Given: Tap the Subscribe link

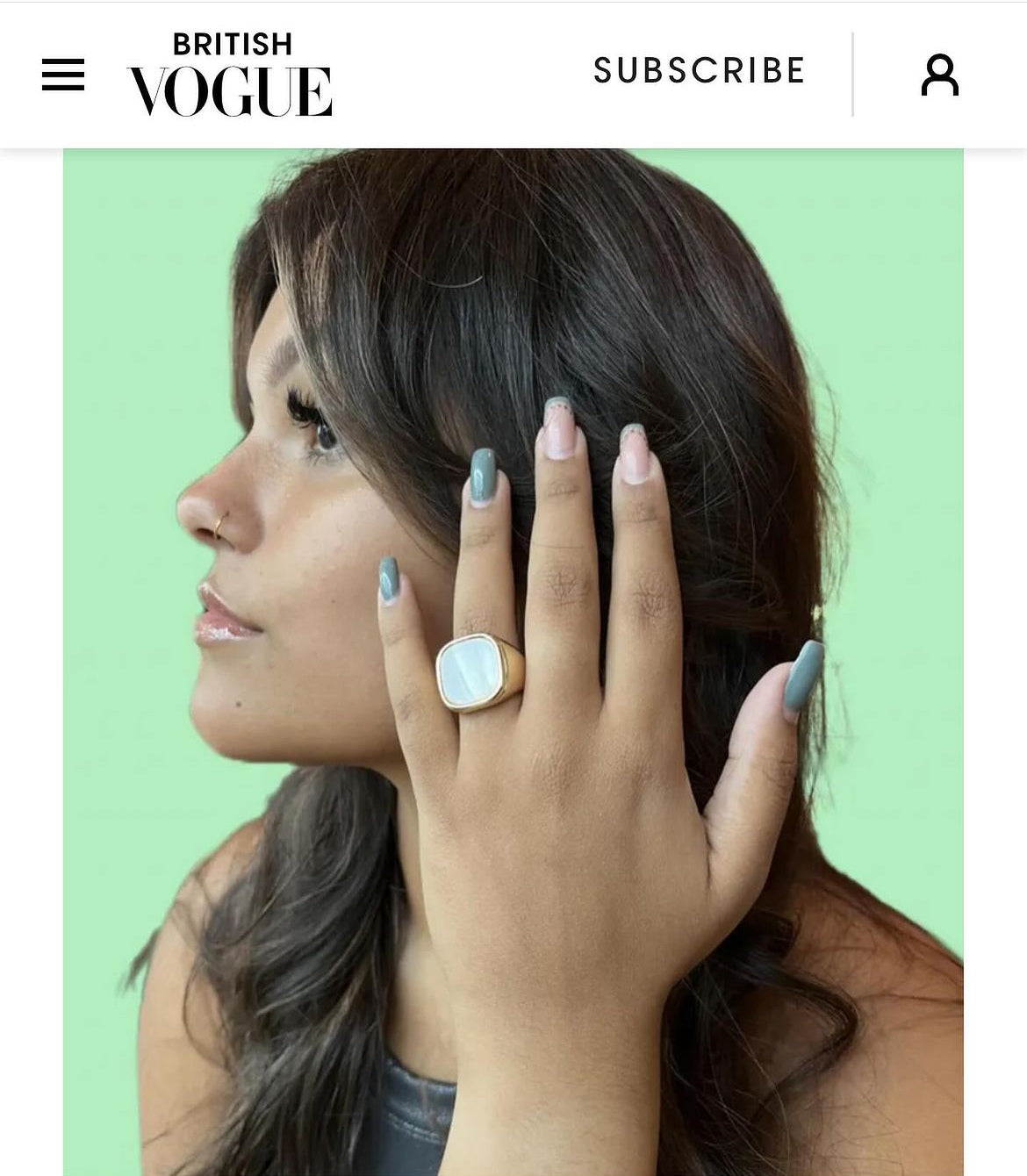Looking at the screenshot, I should [x=699, y=71].
